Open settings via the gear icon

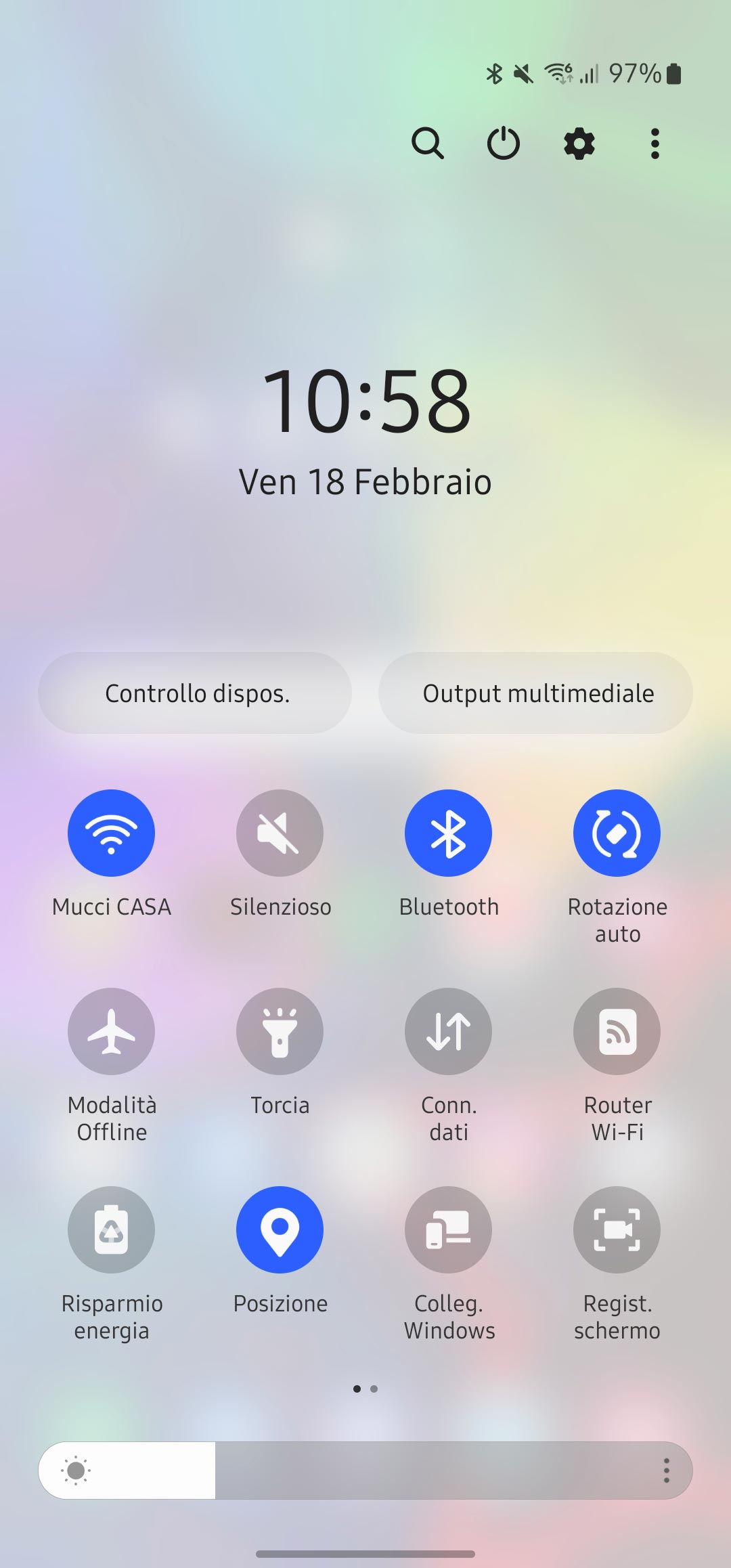pos(579,144)
